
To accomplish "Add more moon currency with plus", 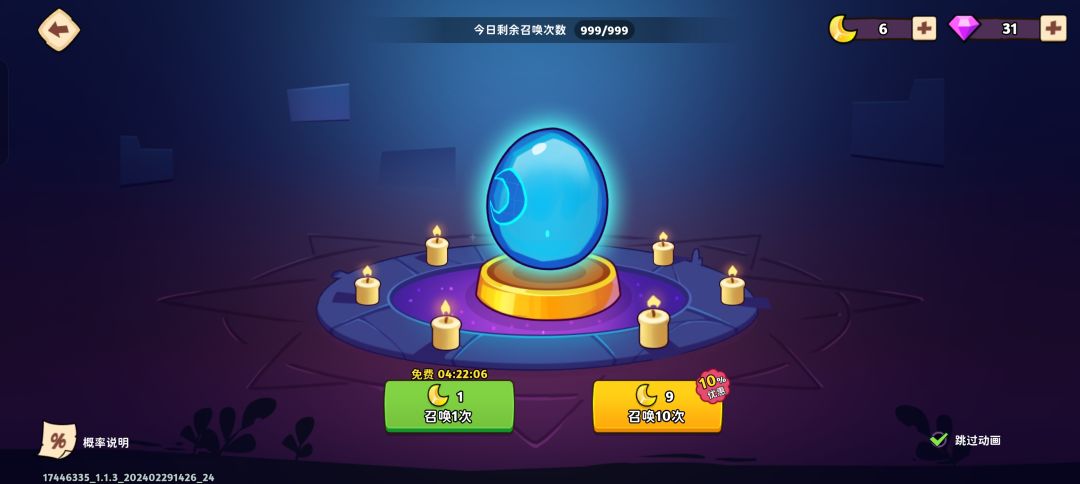I will pyautogui.click(x=924, y=29).
